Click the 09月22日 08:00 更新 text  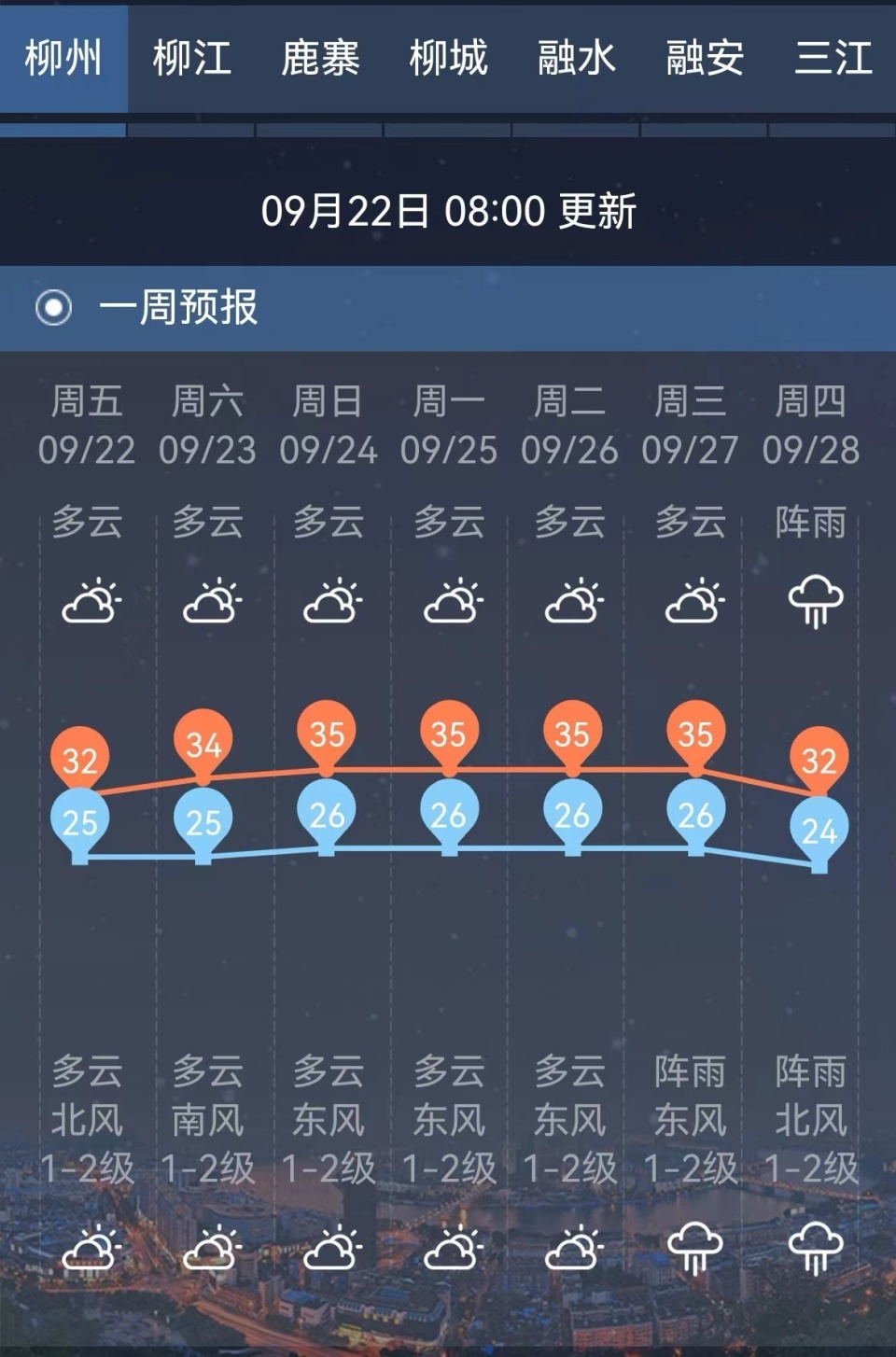tap(448, 211)
